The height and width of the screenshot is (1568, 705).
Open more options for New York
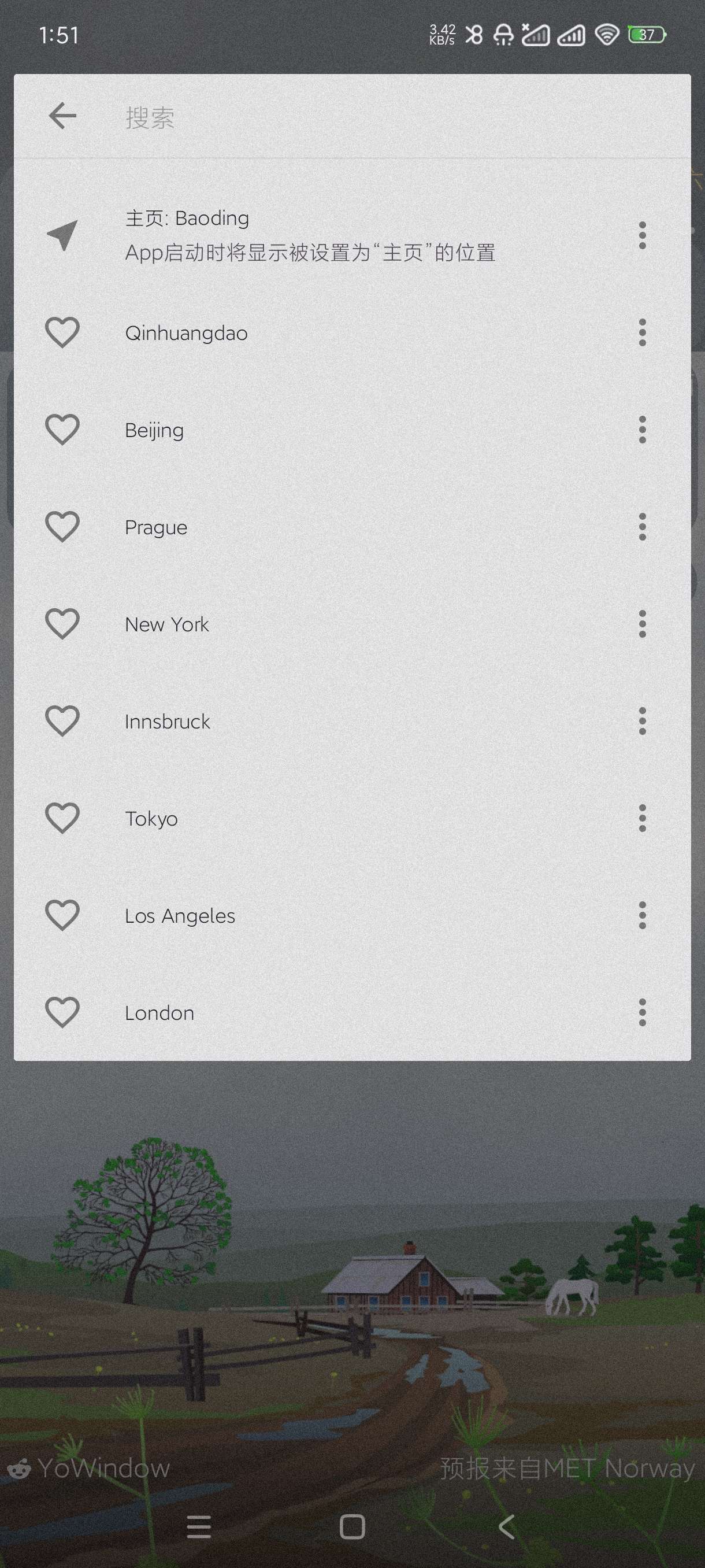tap(642, 624)
